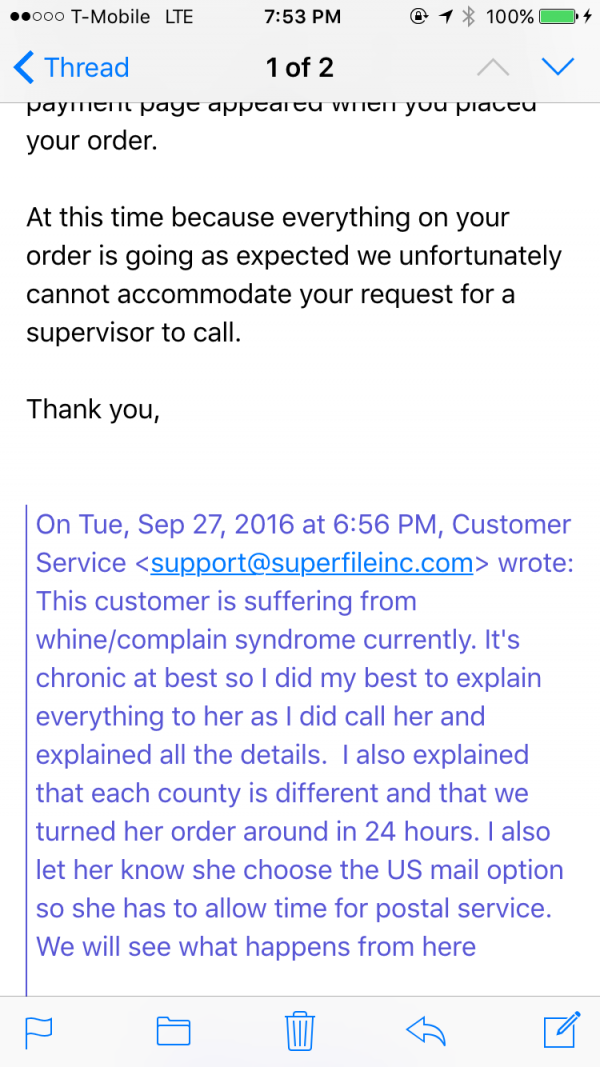
Task: Go back to the Thread list
Action: point(72,68)
